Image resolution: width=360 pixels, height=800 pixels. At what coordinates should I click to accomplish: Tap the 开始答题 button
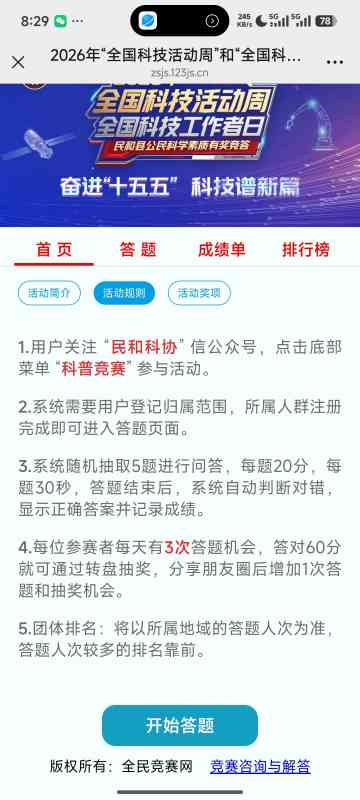point(180,726)
